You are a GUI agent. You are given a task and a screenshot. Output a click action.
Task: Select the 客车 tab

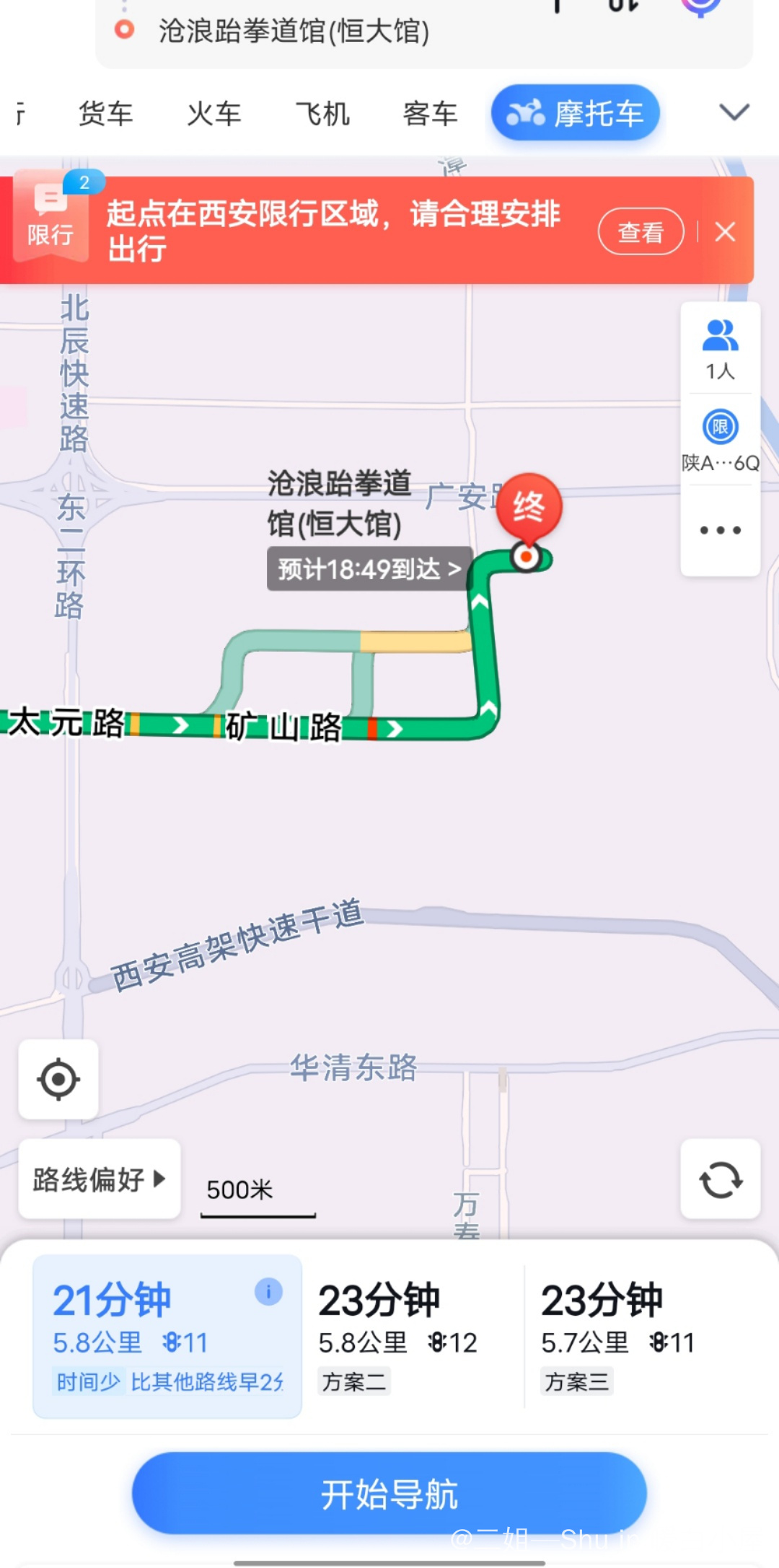click(431, 114)
